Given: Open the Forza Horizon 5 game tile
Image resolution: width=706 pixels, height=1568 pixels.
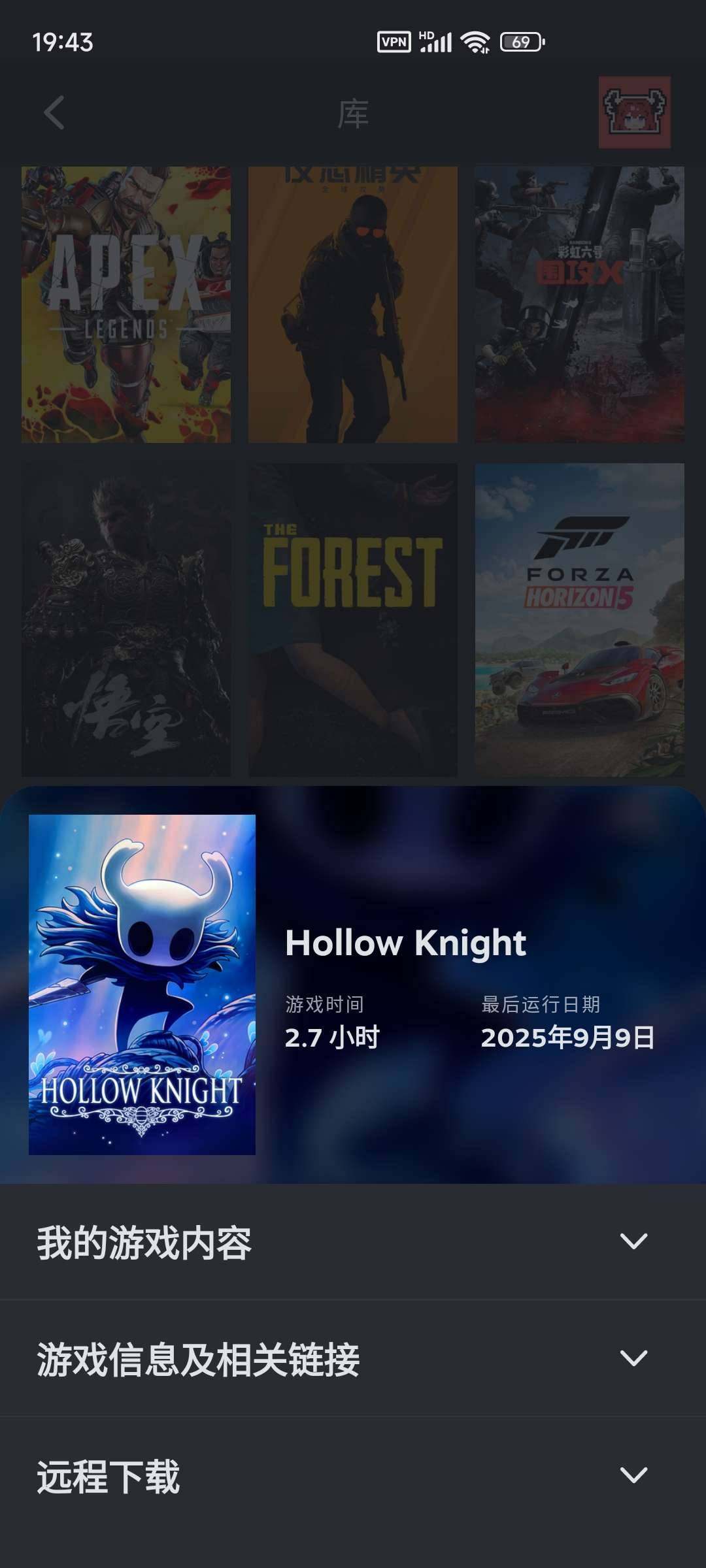Looking at the screenshot, I should tap(579, 619).
